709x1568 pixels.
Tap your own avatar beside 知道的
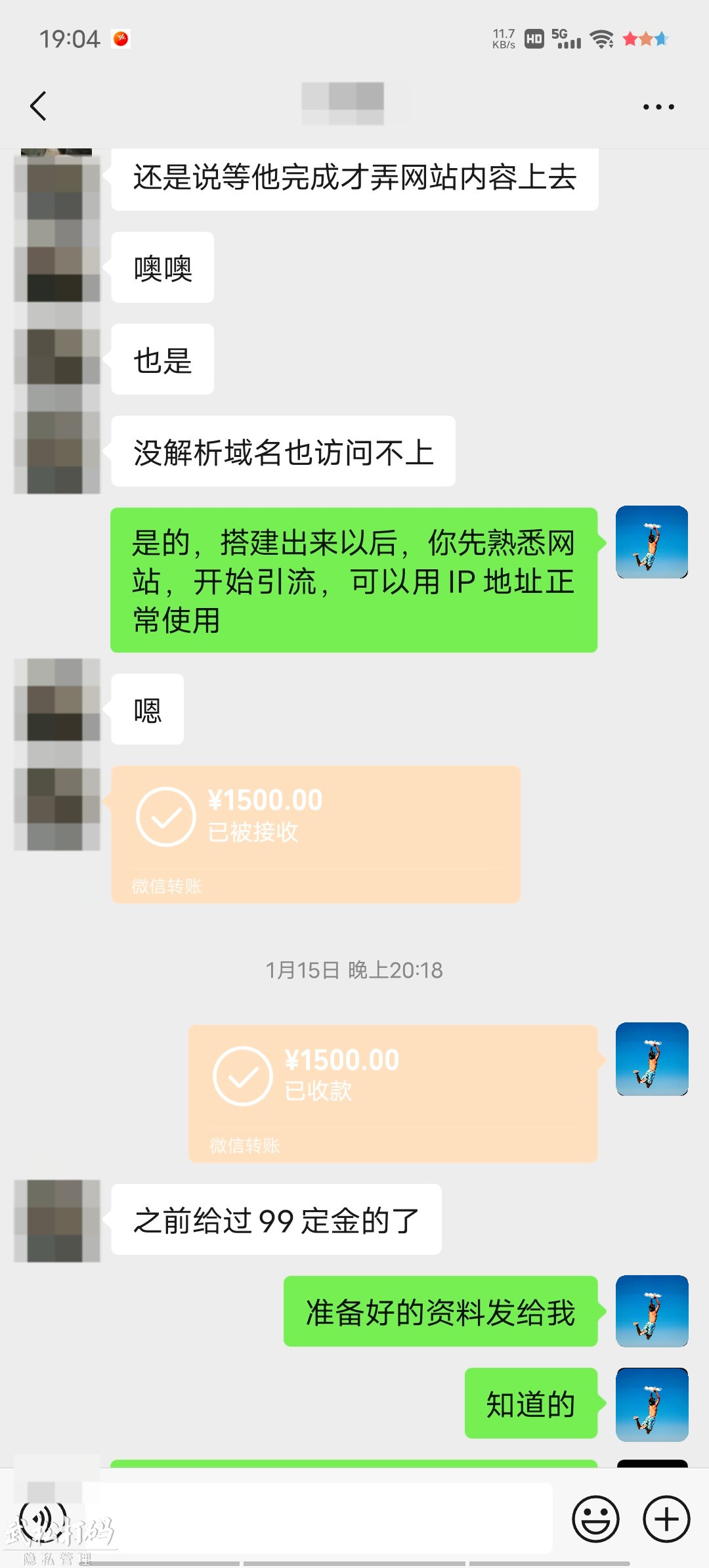[652, 1404]
